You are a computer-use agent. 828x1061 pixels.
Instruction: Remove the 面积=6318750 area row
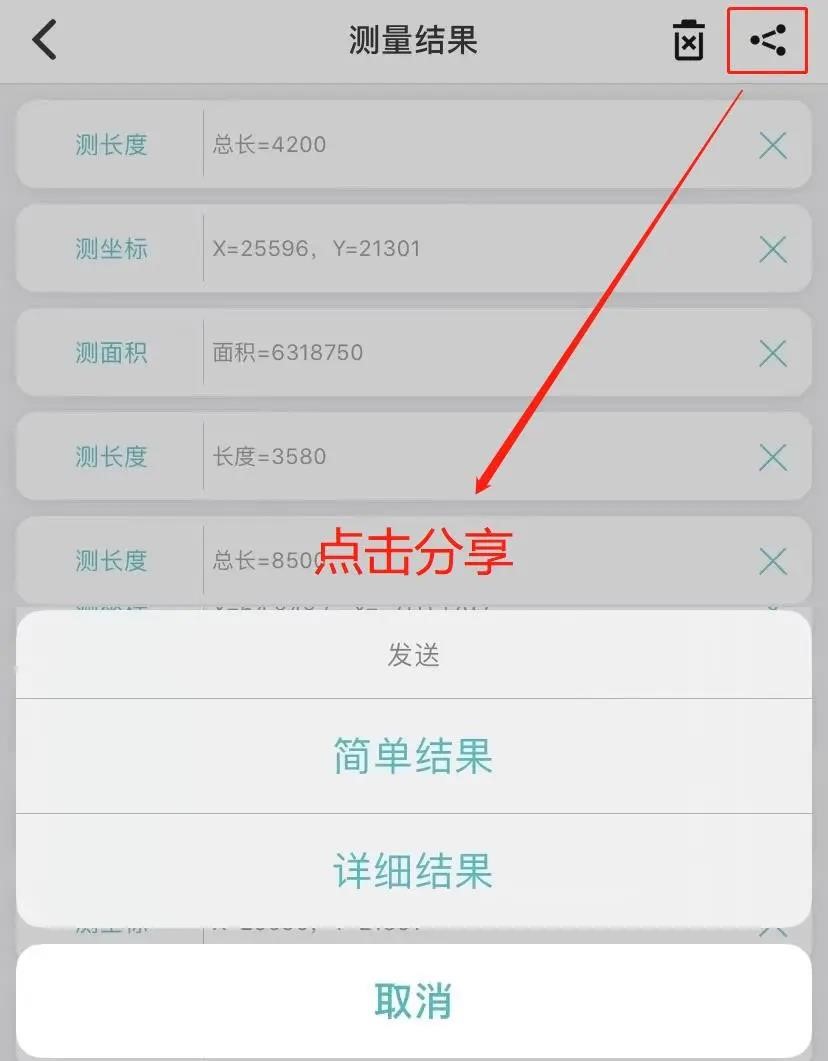click(772, 353)
